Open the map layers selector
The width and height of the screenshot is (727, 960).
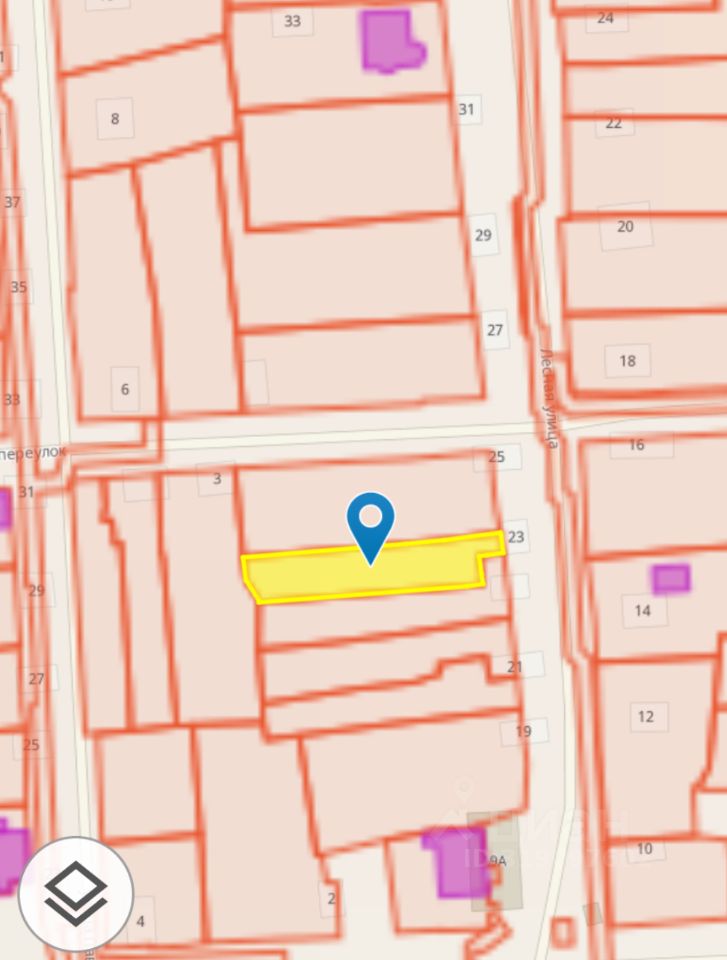pyautogui.click(x=76, y=893)
